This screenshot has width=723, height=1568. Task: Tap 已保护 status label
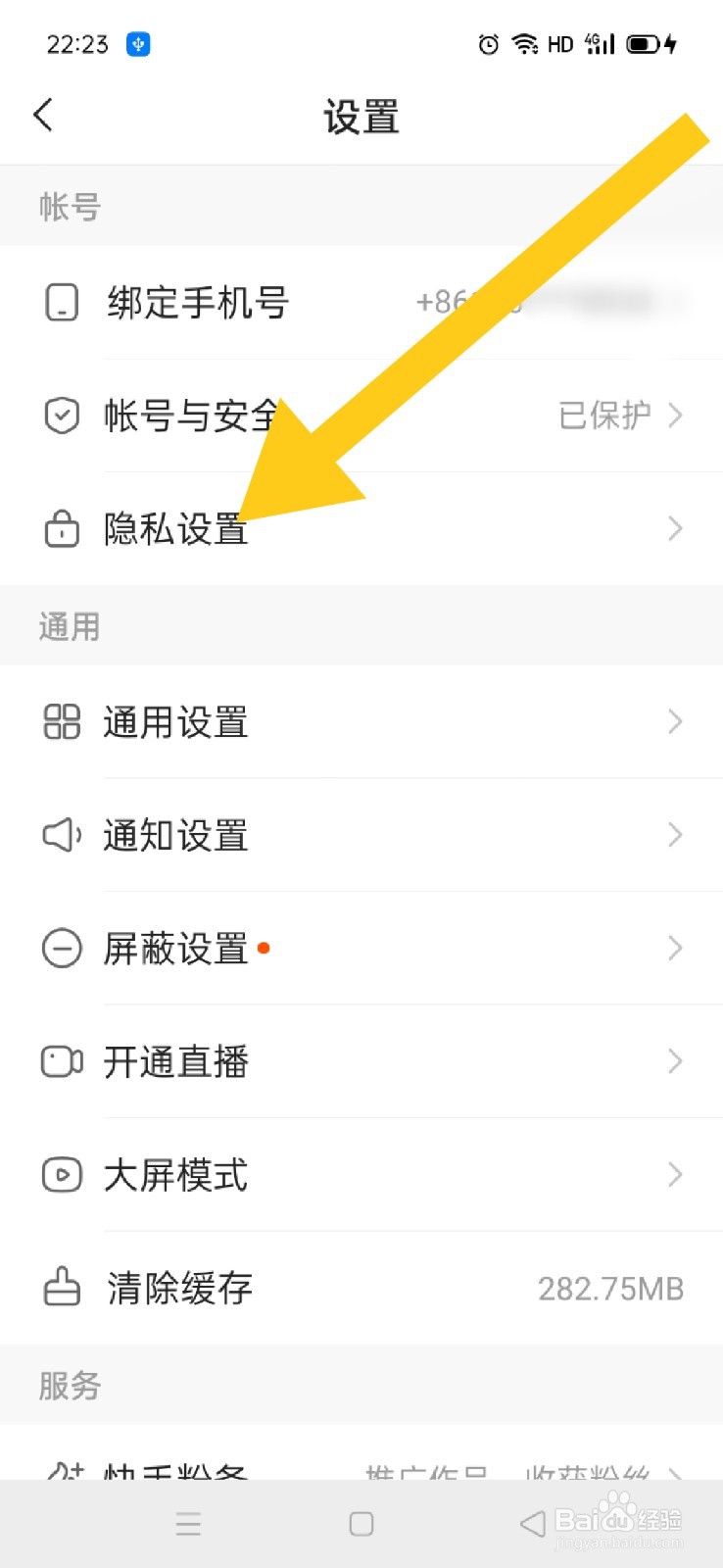pos(604,416)
